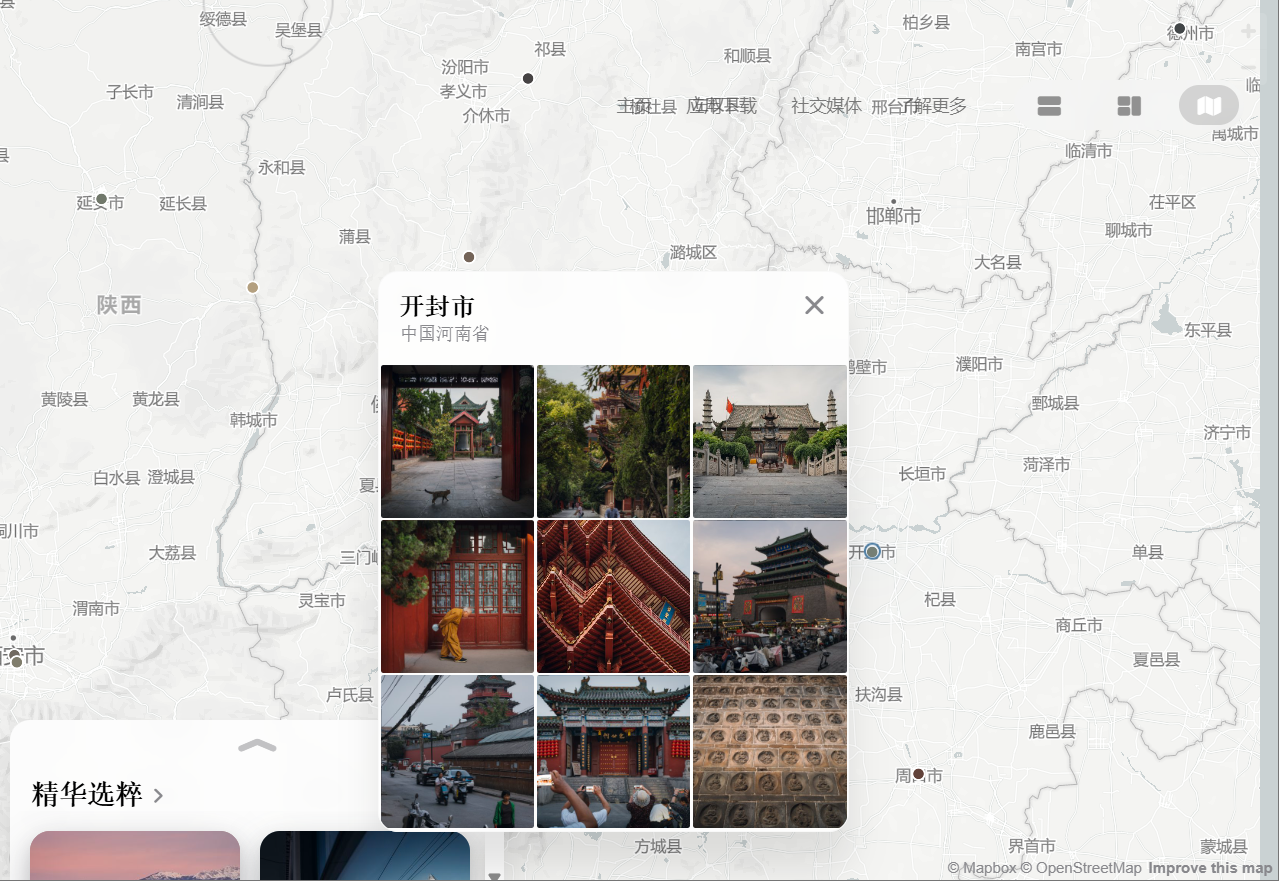Open the red roof eaves close-up photo
Viewport: 1279px width, 881px height.
point(613,596)
